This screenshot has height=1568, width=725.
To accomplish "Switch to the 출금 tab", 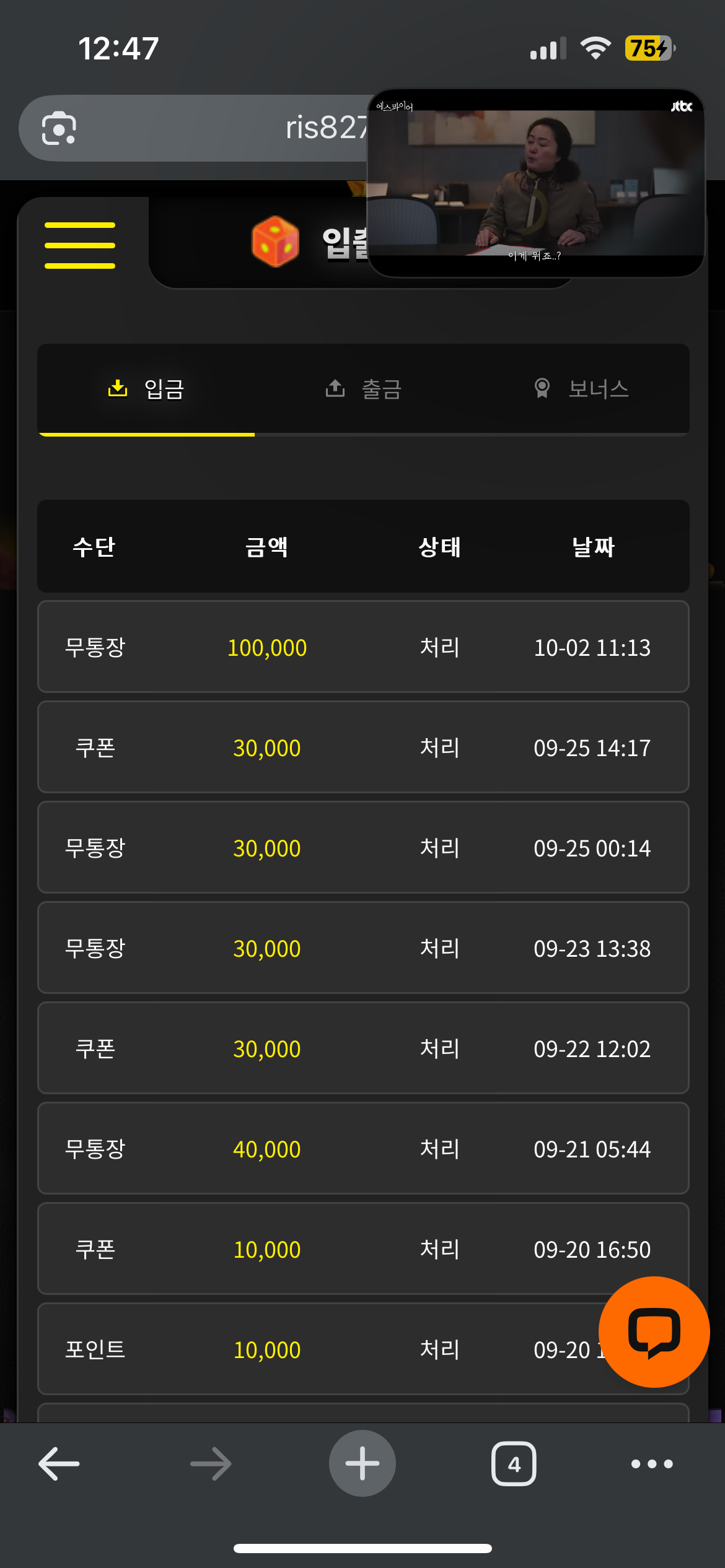I will tap(364, 389).
